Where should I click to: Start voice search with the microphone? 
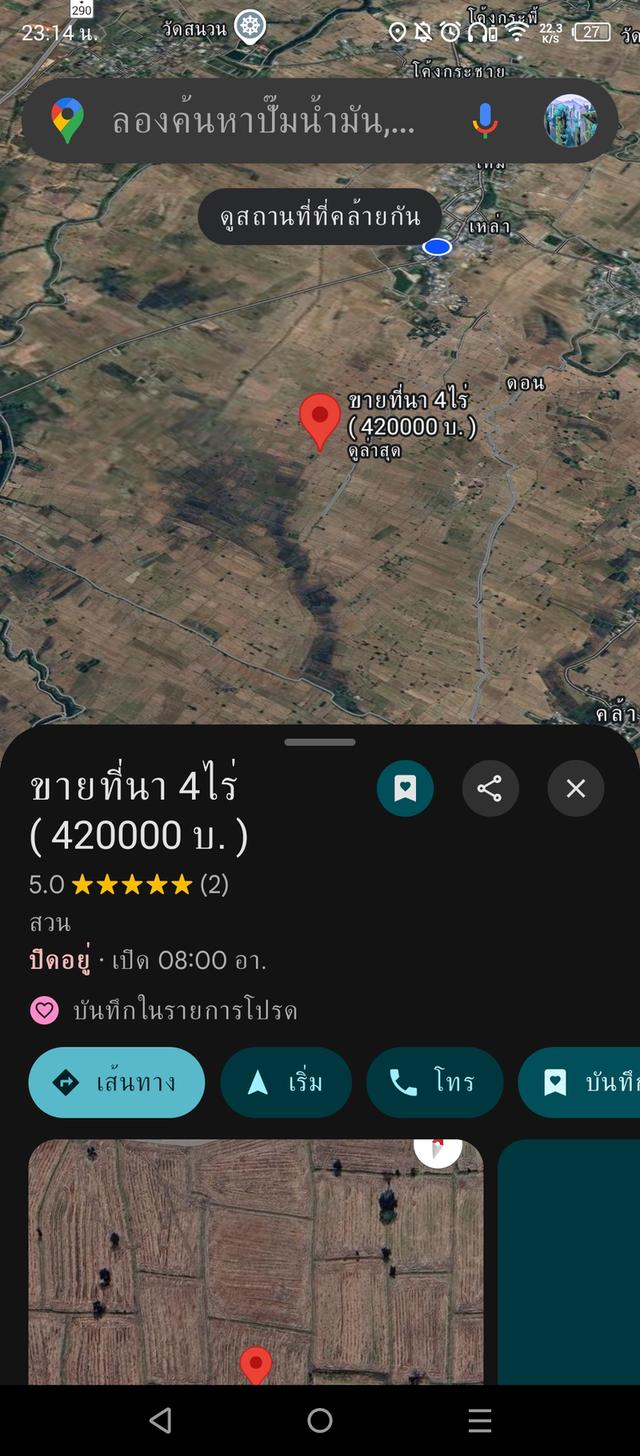point(485,122)
